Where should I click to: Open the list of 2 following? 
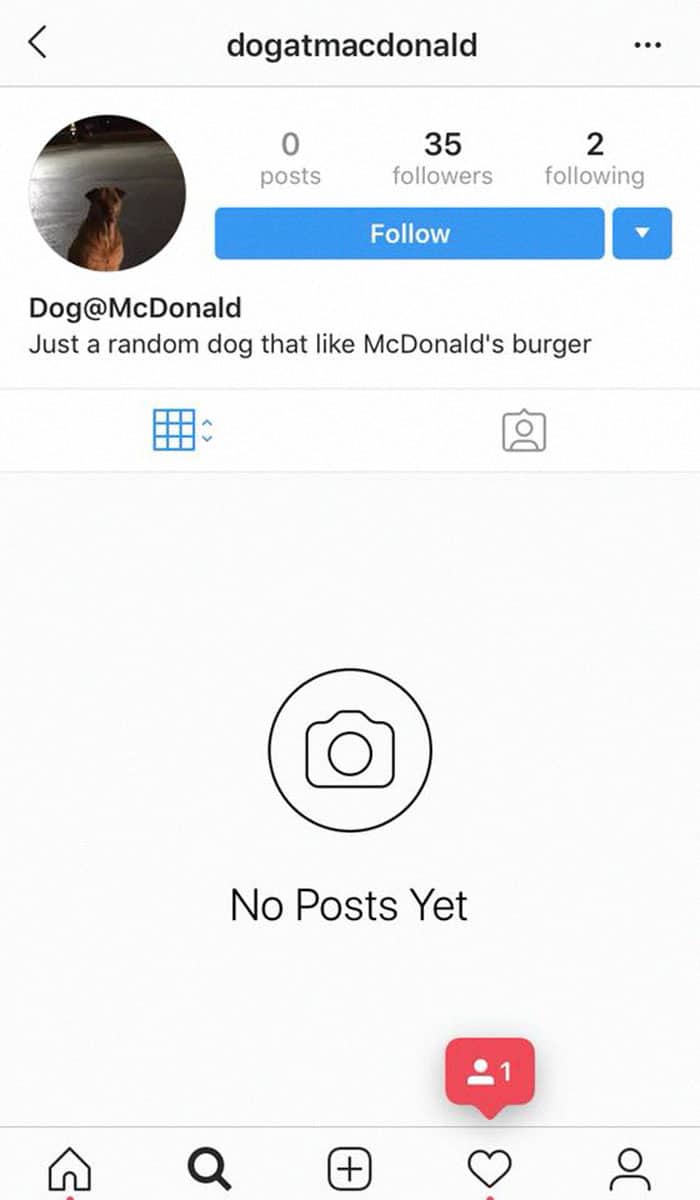[x=594, y=159]
